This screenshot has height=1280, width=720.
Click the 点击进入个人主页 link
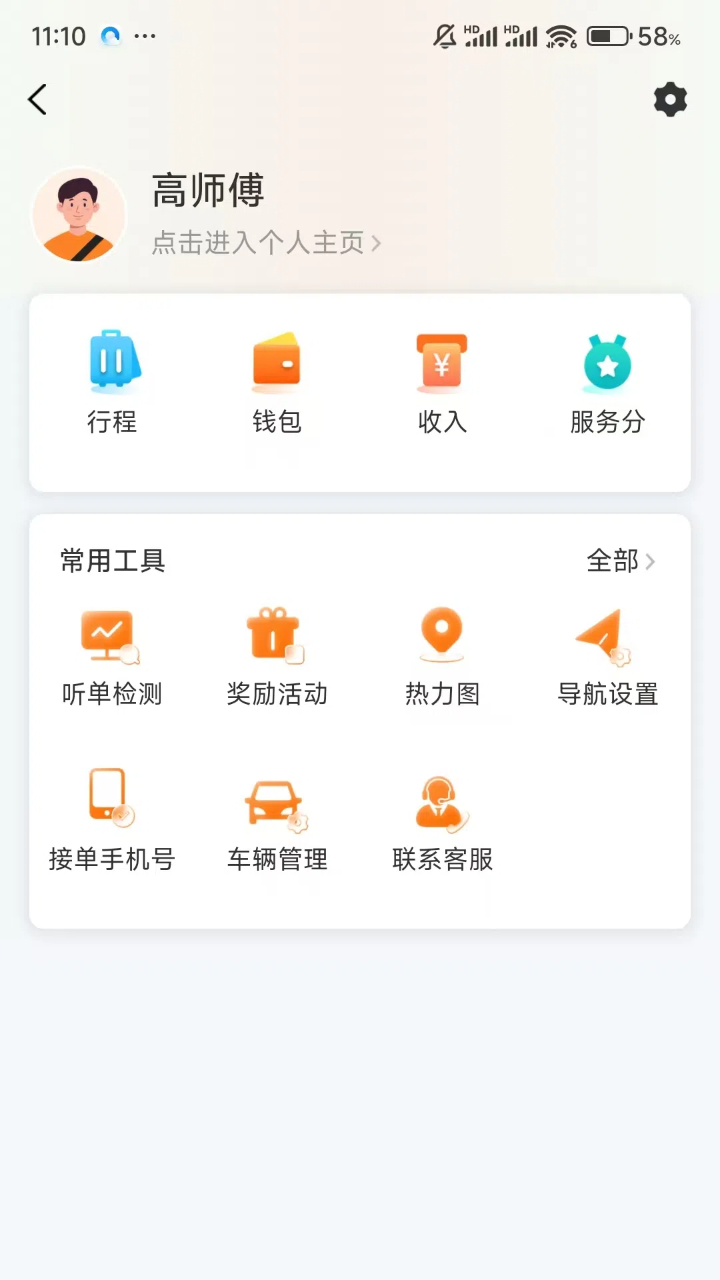(x=258, y=243)
